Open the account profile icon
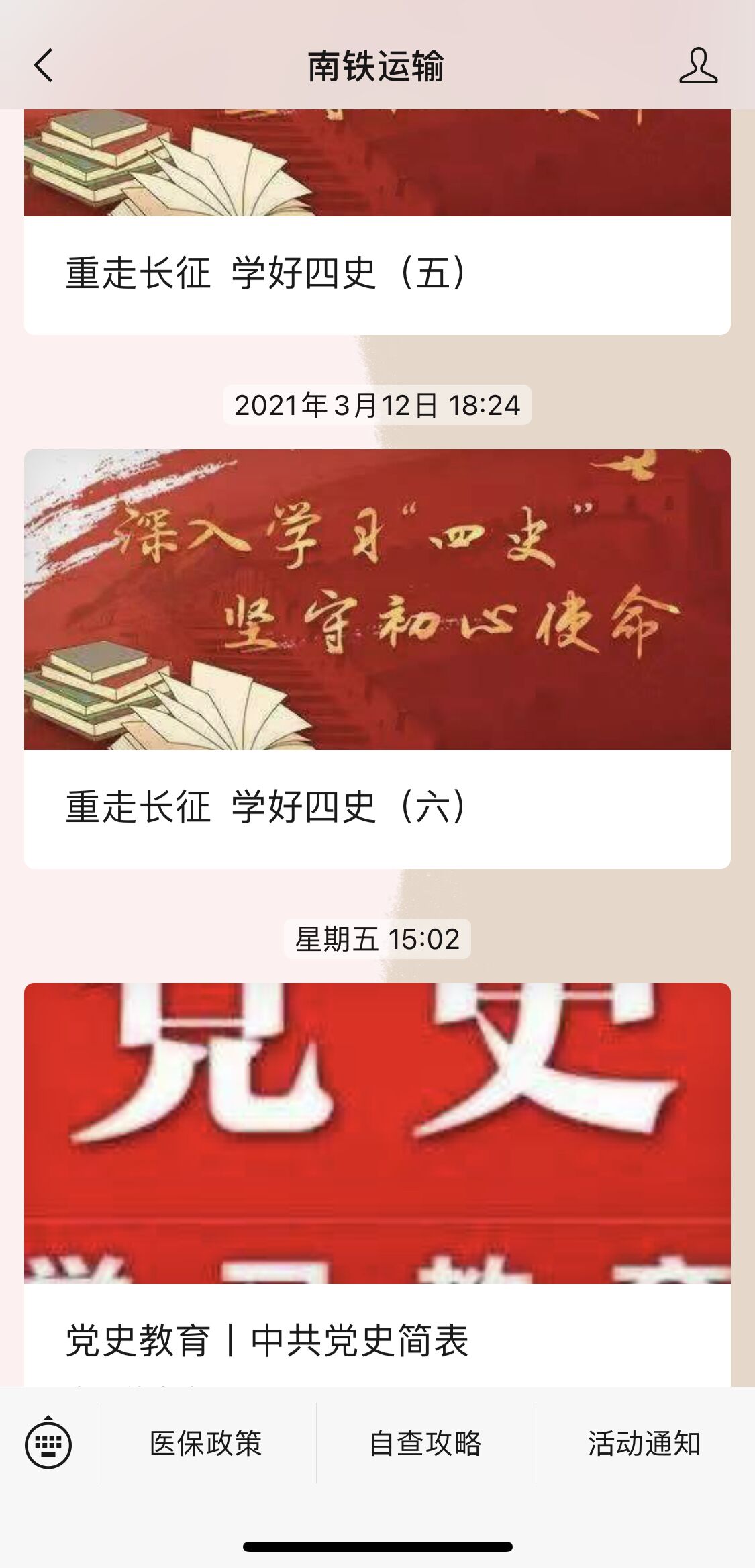Screen dimensions: 755x1568 click(x=698, y=66)
